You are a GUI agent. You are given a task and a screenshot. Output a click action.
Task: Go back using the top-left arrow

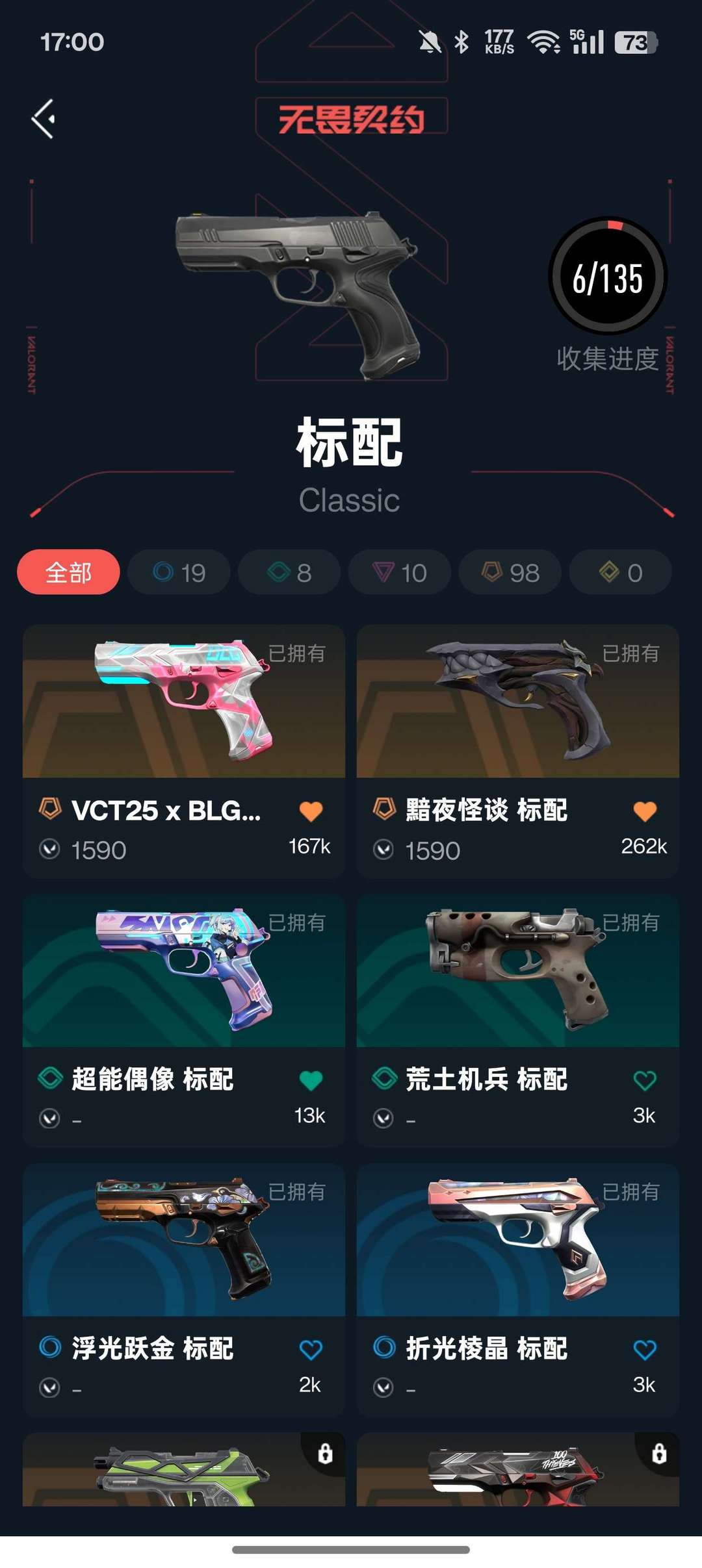44,119
